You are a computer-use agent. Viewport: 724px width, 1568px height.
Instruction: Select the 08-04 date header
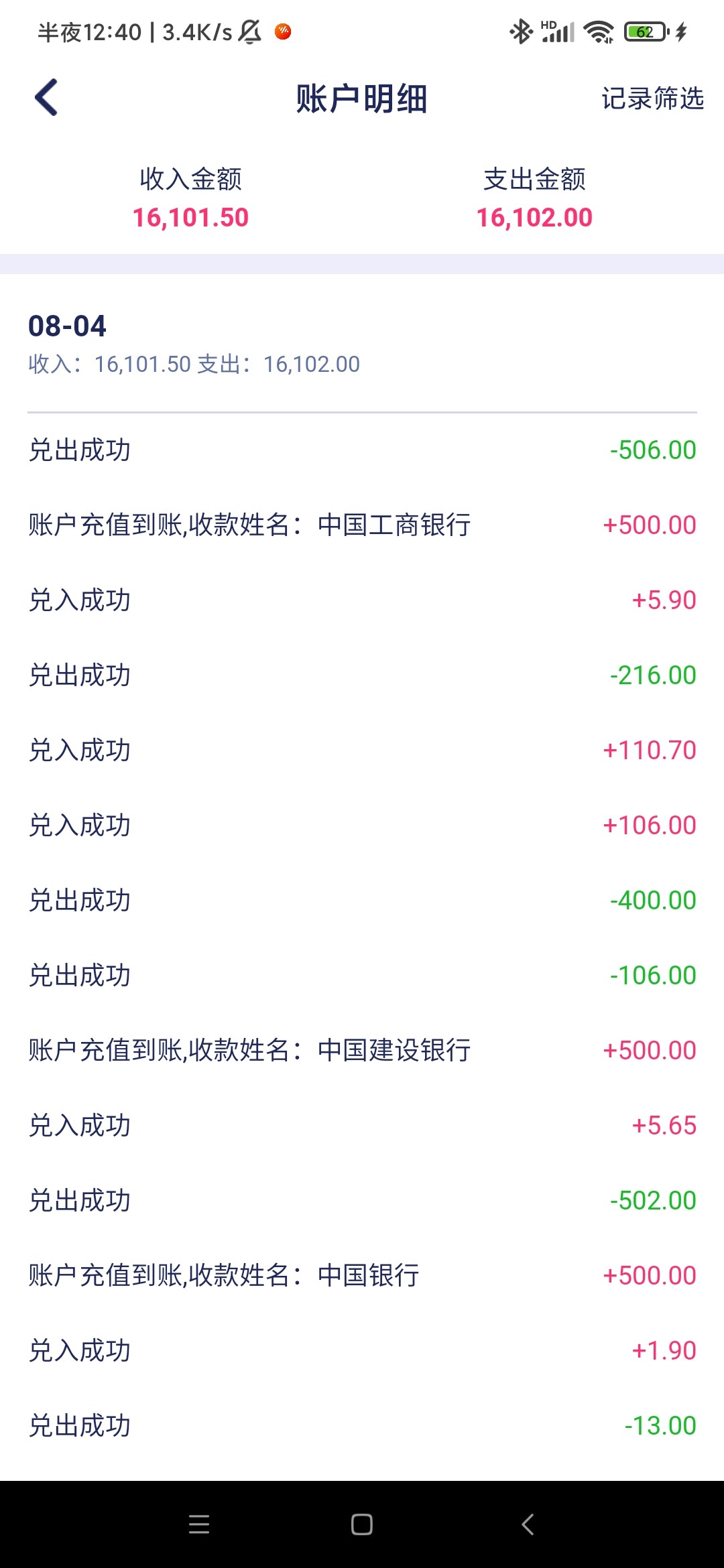[x=67, y=328]
